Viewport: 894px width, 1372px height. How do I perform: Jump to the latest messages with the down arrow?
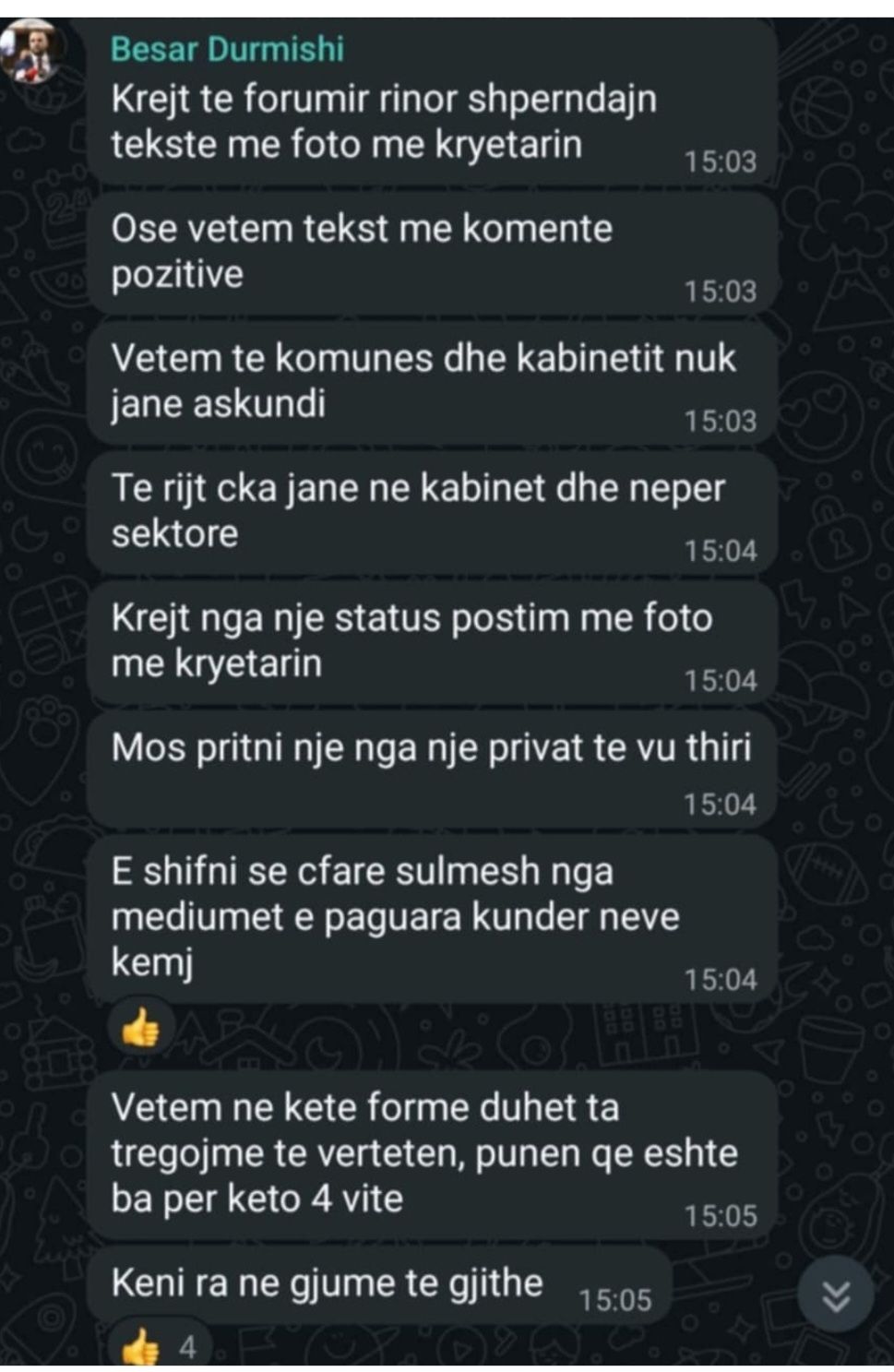[x=836, y=1295]
